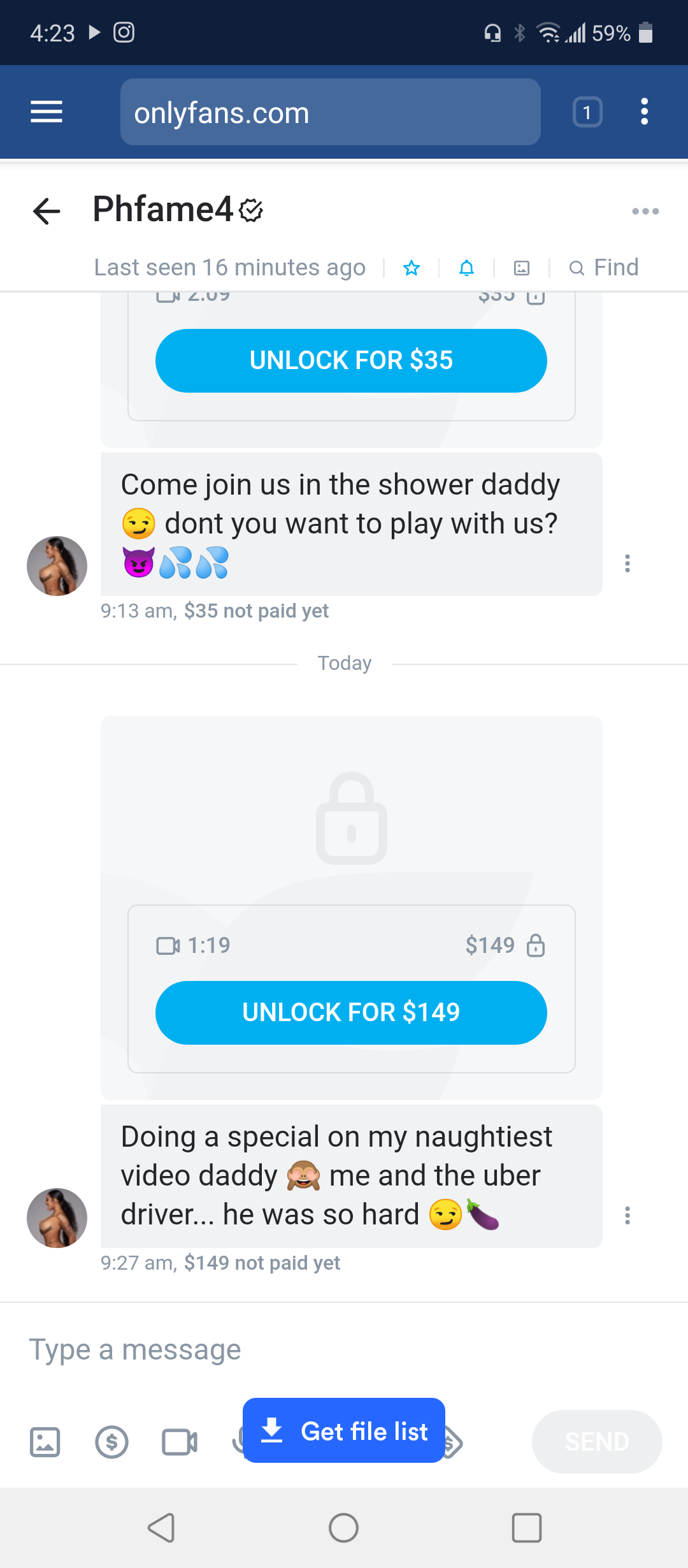
Task: Toggle the browser hamburger menu
Action: point(46,112)
